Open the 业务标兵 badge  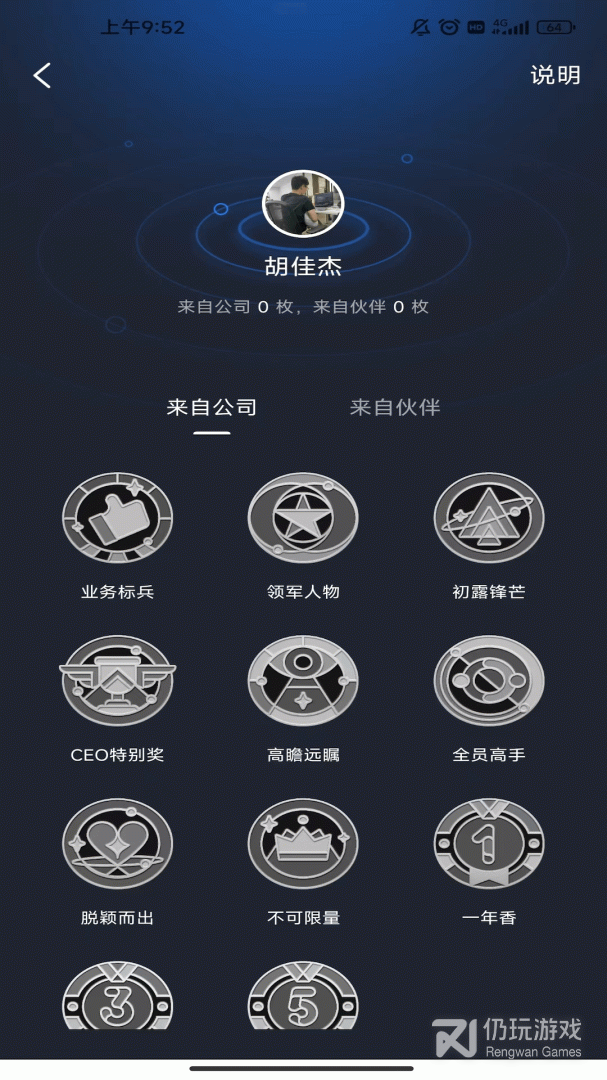point(118,519)
